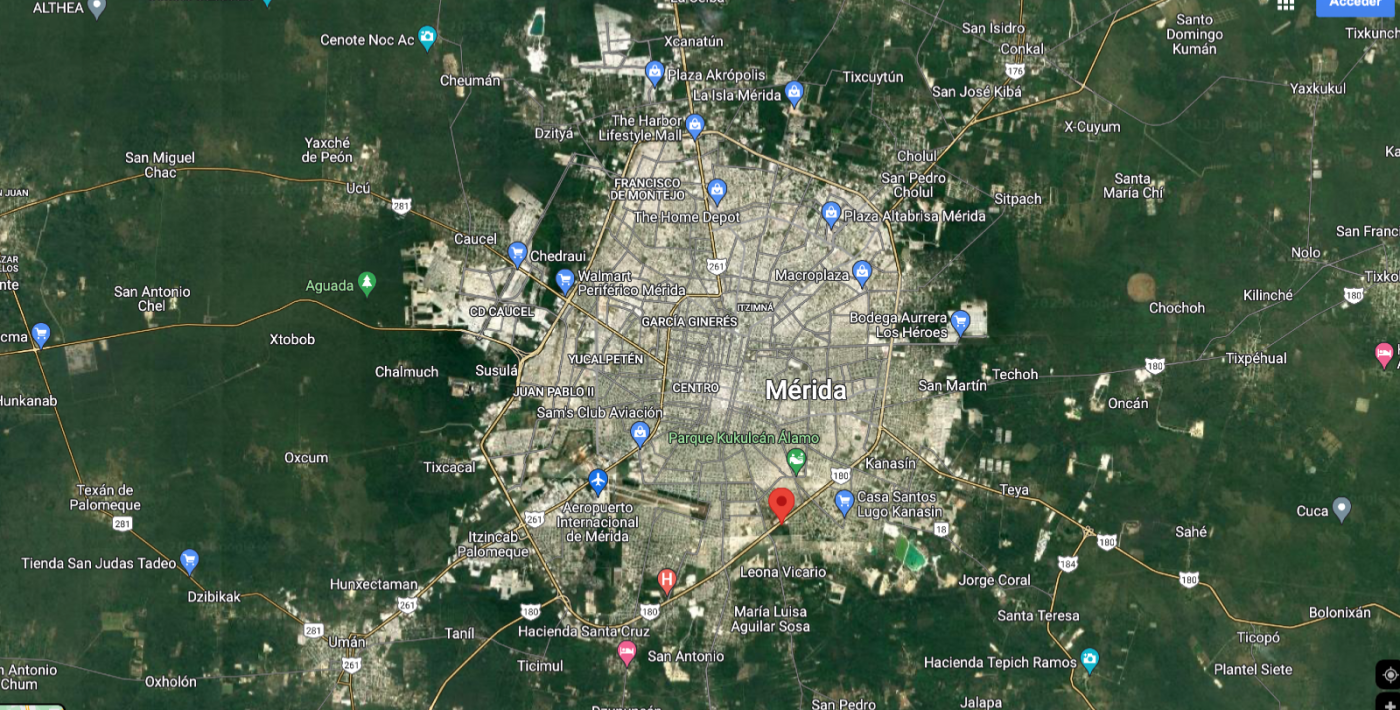This screenshot has width=1400, height=710.
Task: Open Aeropuerto Internacional de Mérida pin
Action: [598, 482]
